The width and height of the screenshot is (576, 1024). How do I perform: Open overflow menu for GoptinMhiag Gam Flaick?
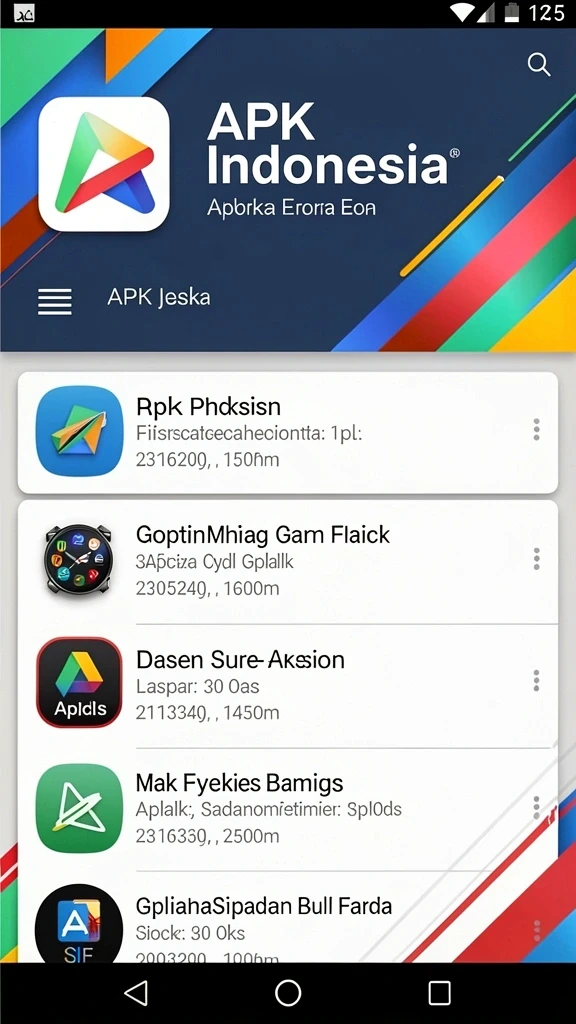click(x=536, y=559)
